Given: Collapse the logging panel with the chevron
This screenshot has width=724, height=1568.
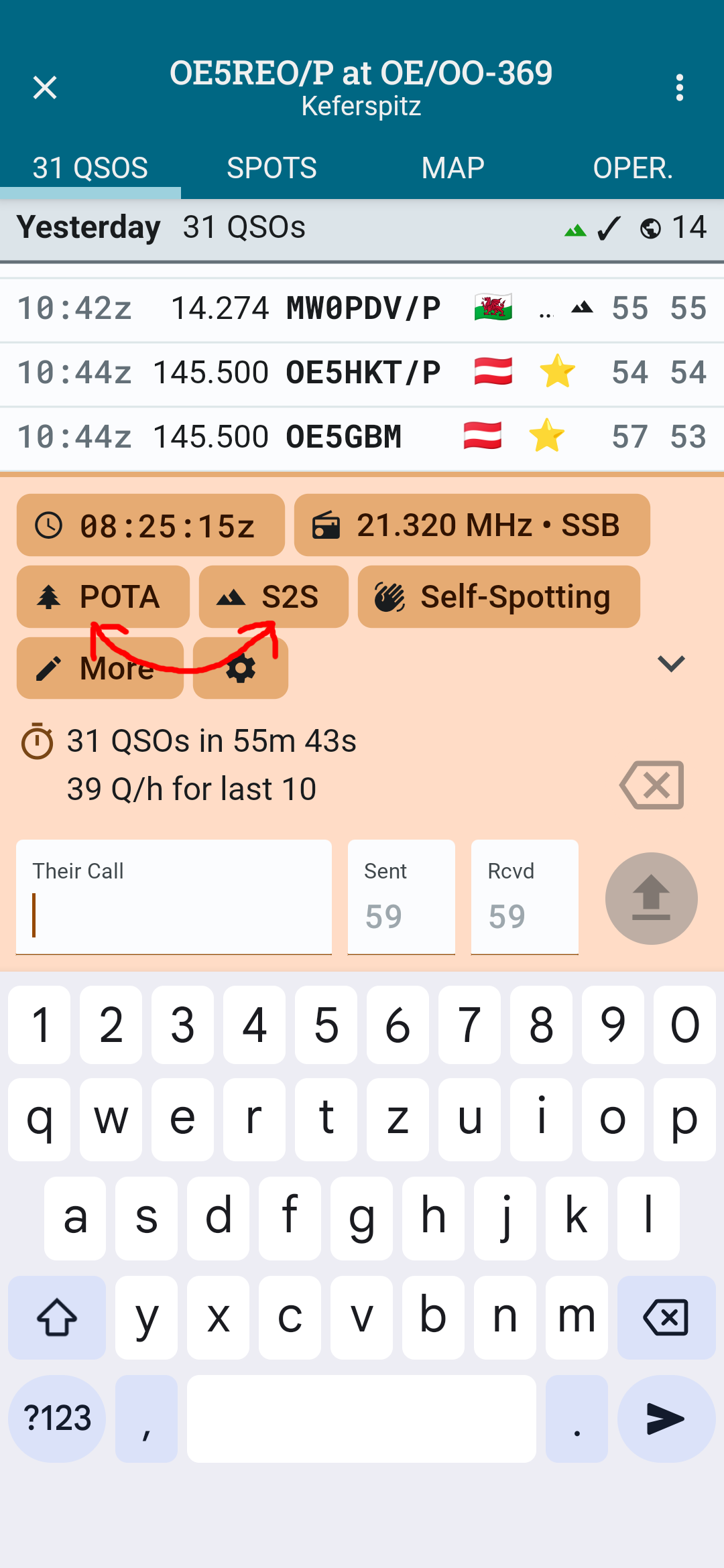Looking at the screenshot, I should pyautogui.click(x=671, y=663).
